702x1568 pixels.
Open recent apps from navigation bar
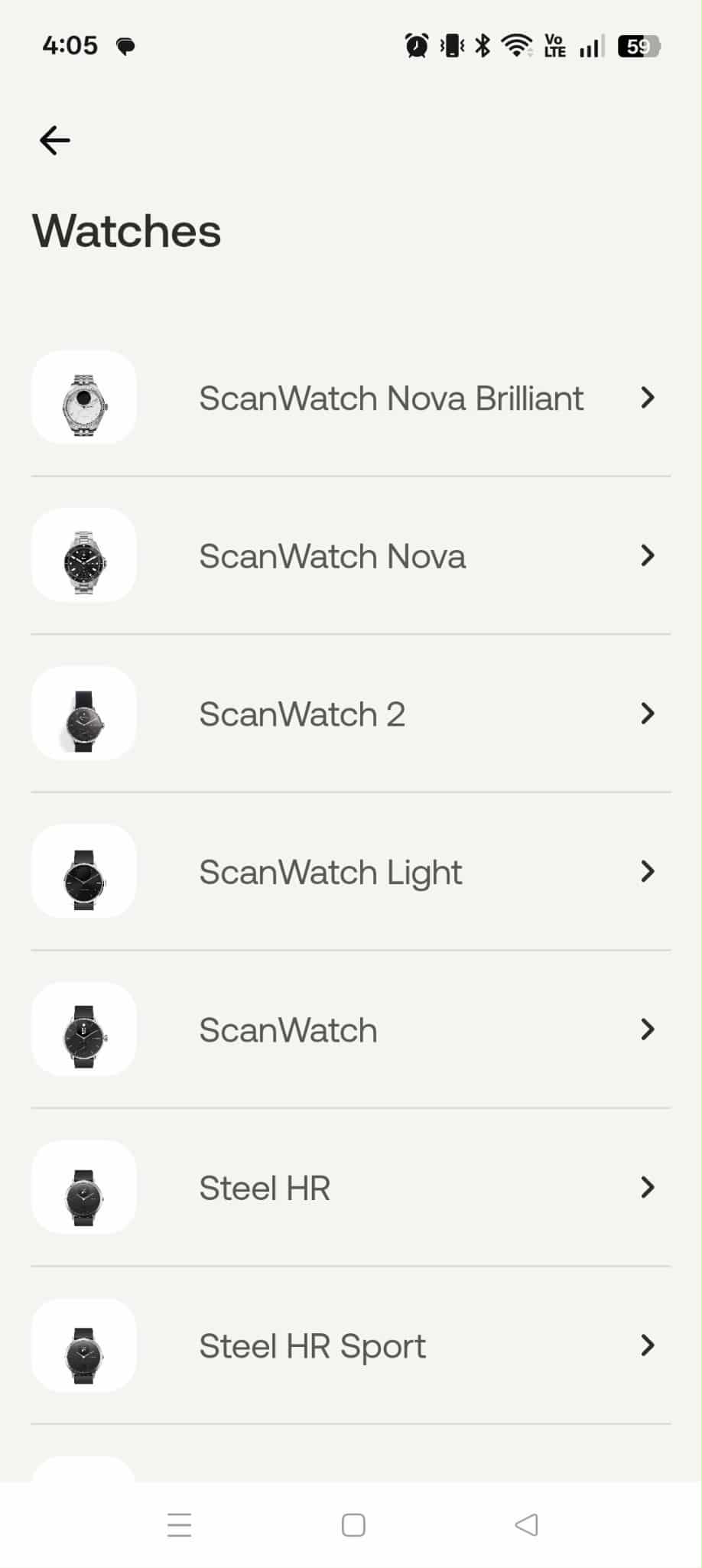tap(179, 1524)
